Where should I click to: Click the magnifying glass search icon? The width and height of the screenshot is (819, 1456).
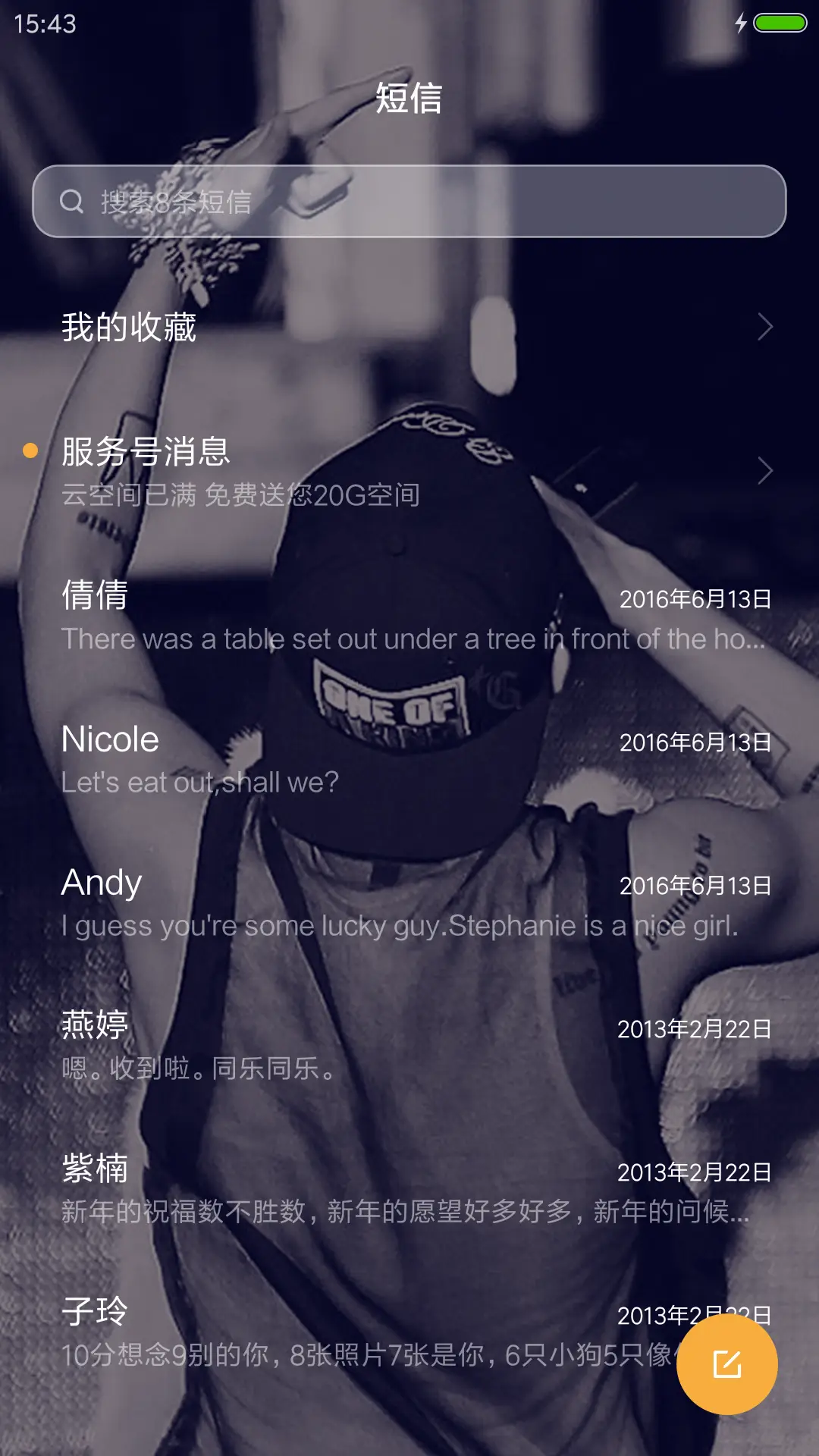pyautogui.click(x=72, y=200)
